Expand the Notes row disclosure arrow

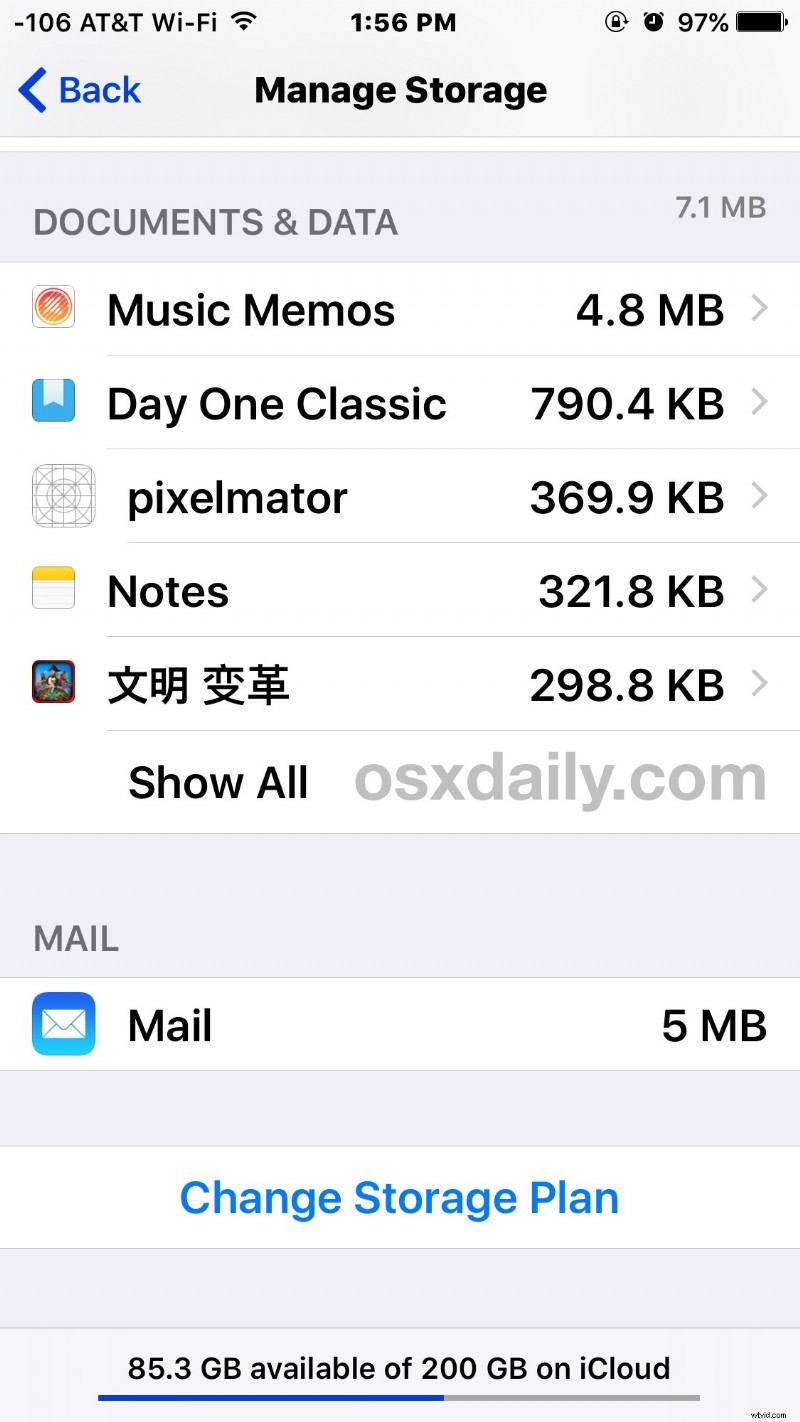pos(761,591)
